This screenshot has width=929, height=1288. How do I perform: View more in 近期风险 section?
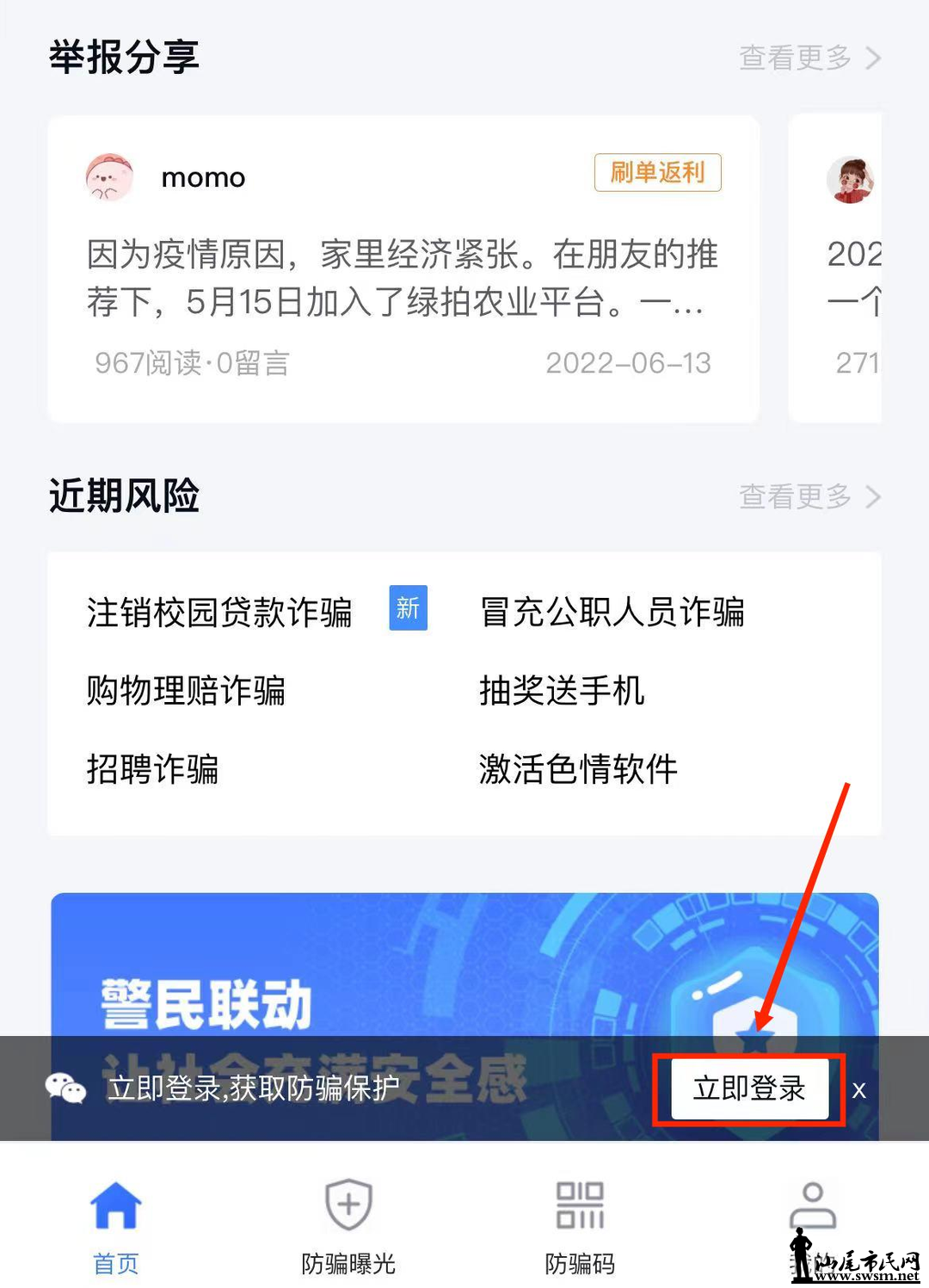point(809,496)
